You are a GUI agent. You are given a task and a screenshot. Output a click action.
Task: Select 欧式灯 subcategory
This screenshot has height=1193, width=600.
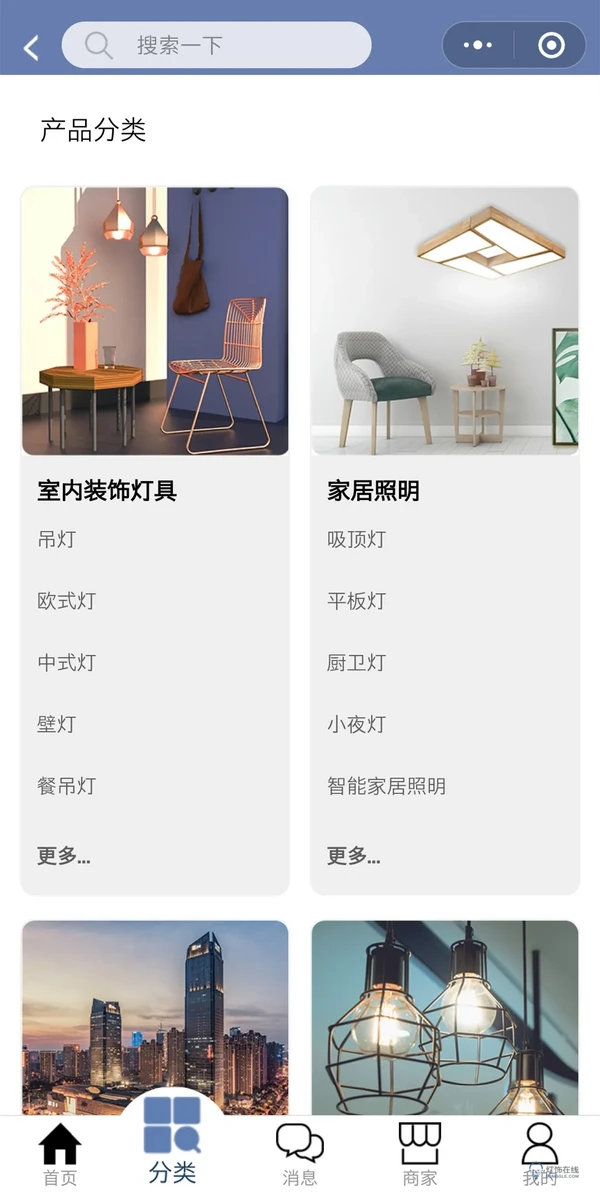pos(67,601)
